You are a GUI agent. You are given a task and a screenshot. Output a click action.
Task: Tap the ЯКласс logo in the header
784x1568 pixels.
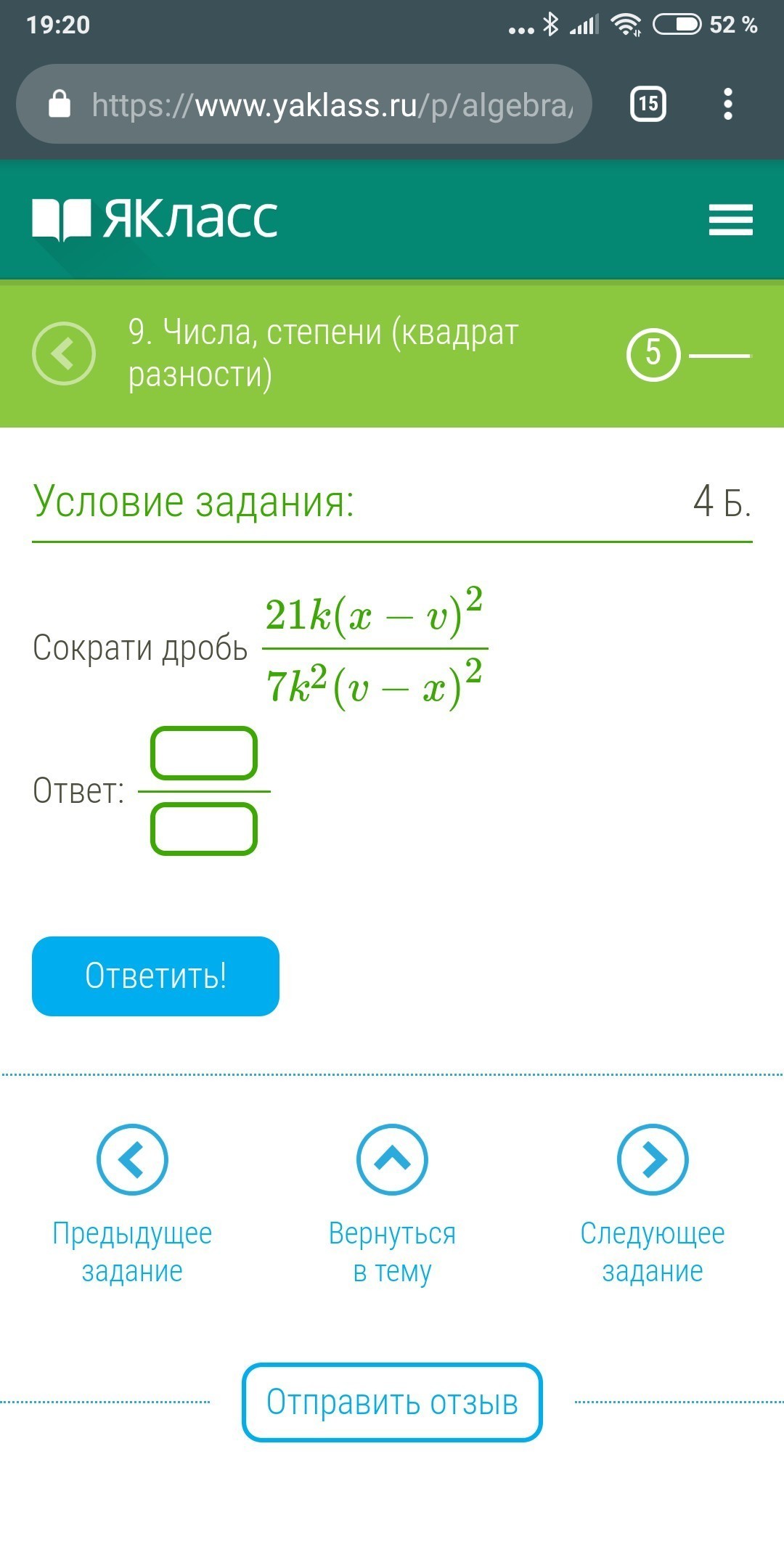155,219
